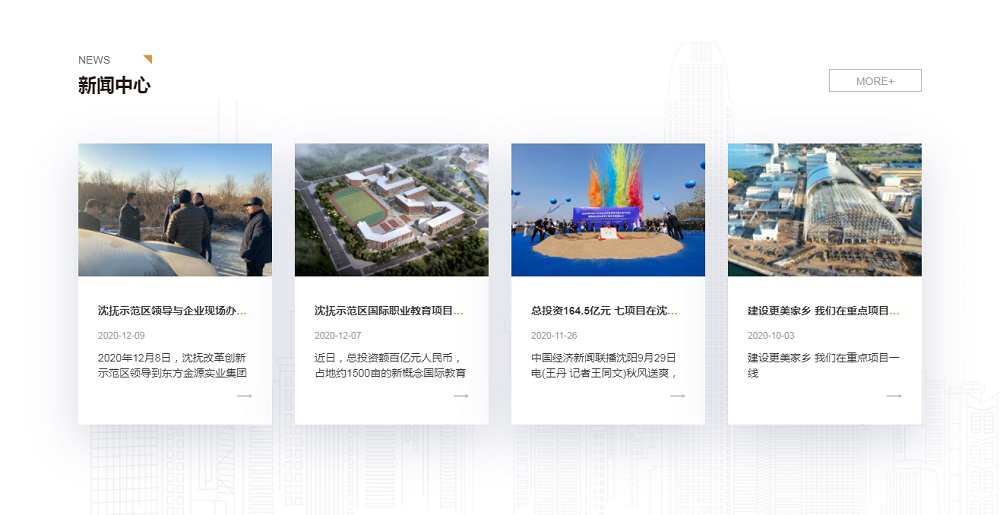Tap the arrow on the 2020-10-03 news card
This screenshot has height=515, width=1000.
point(894,396)
